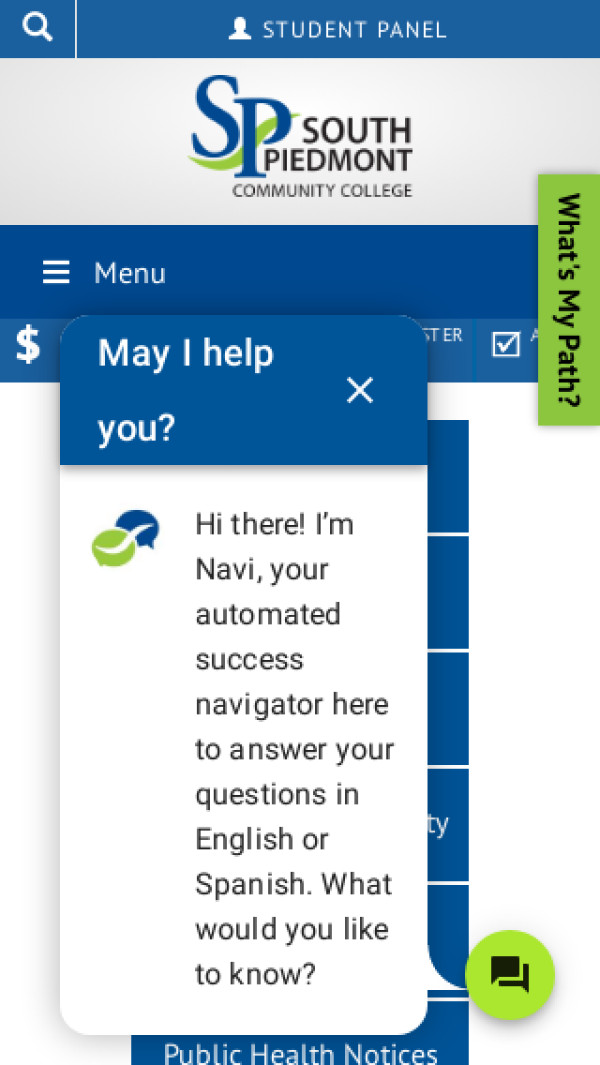
Task: Go to South Piedmont homepage via logo
Action: [x=301, y=138]
